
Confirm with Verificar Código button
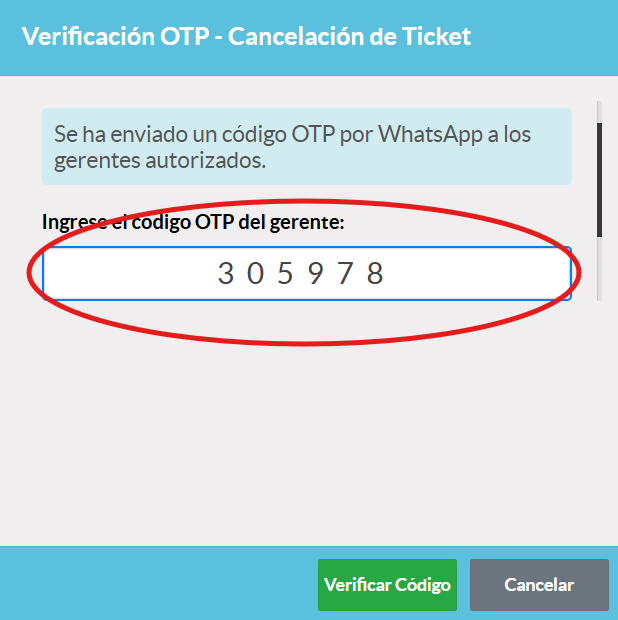387,585
